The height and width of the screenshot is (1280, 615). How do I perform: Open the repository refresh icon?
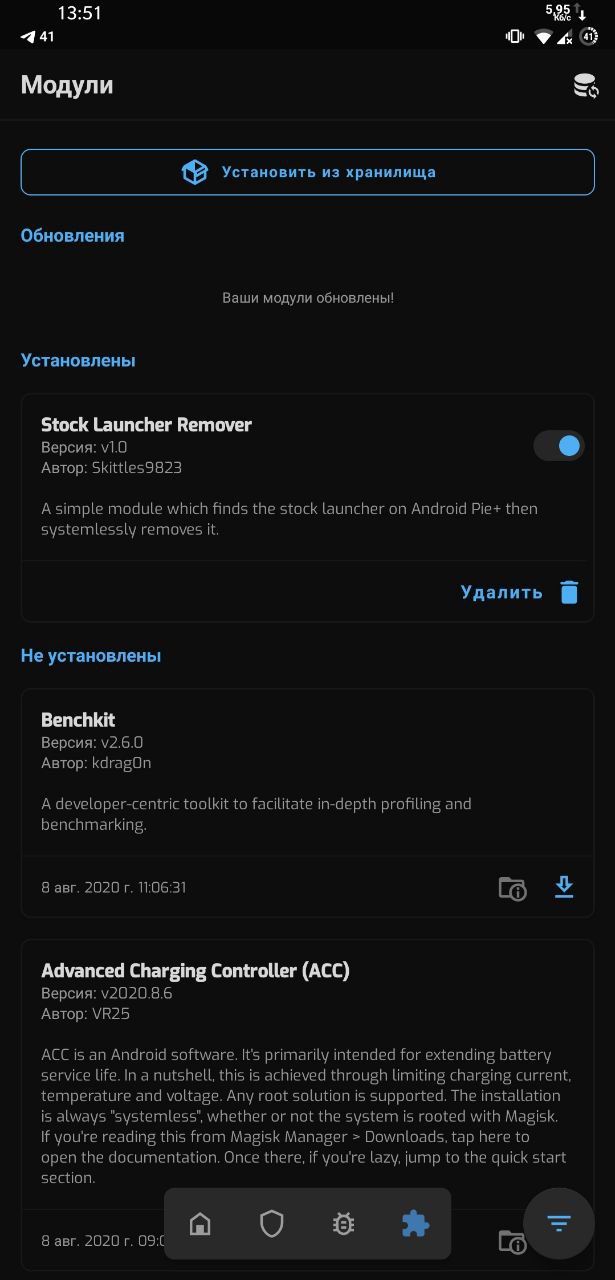coord(585,86)
